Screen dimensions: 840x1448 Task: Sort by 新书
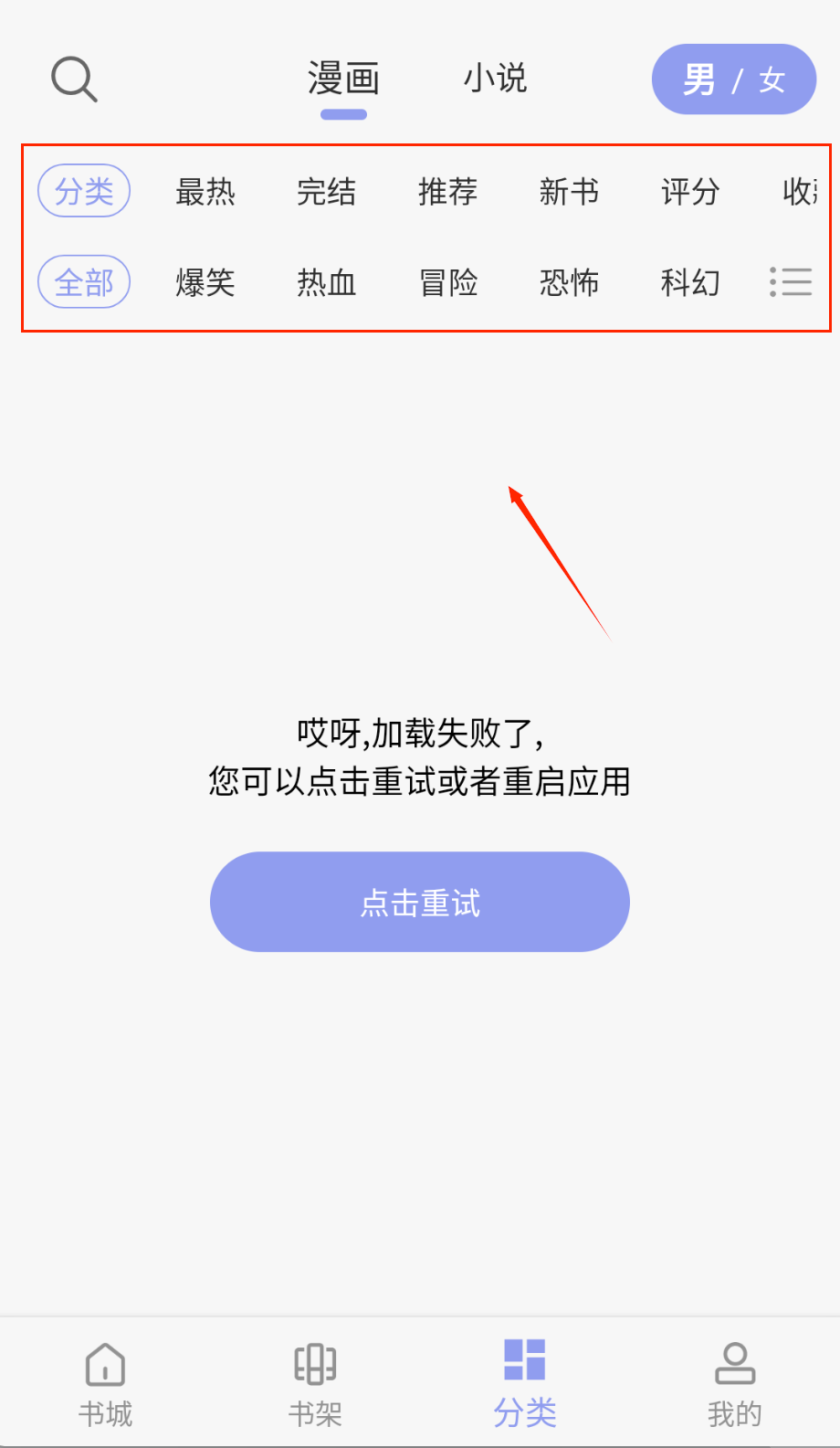(569, 192)
